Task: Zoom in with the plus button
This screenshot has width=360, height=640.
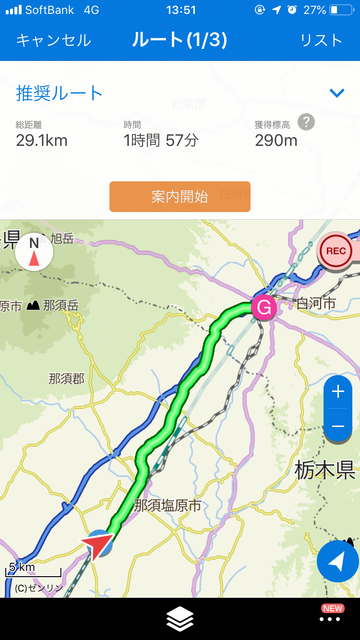Action: [338, 392]
